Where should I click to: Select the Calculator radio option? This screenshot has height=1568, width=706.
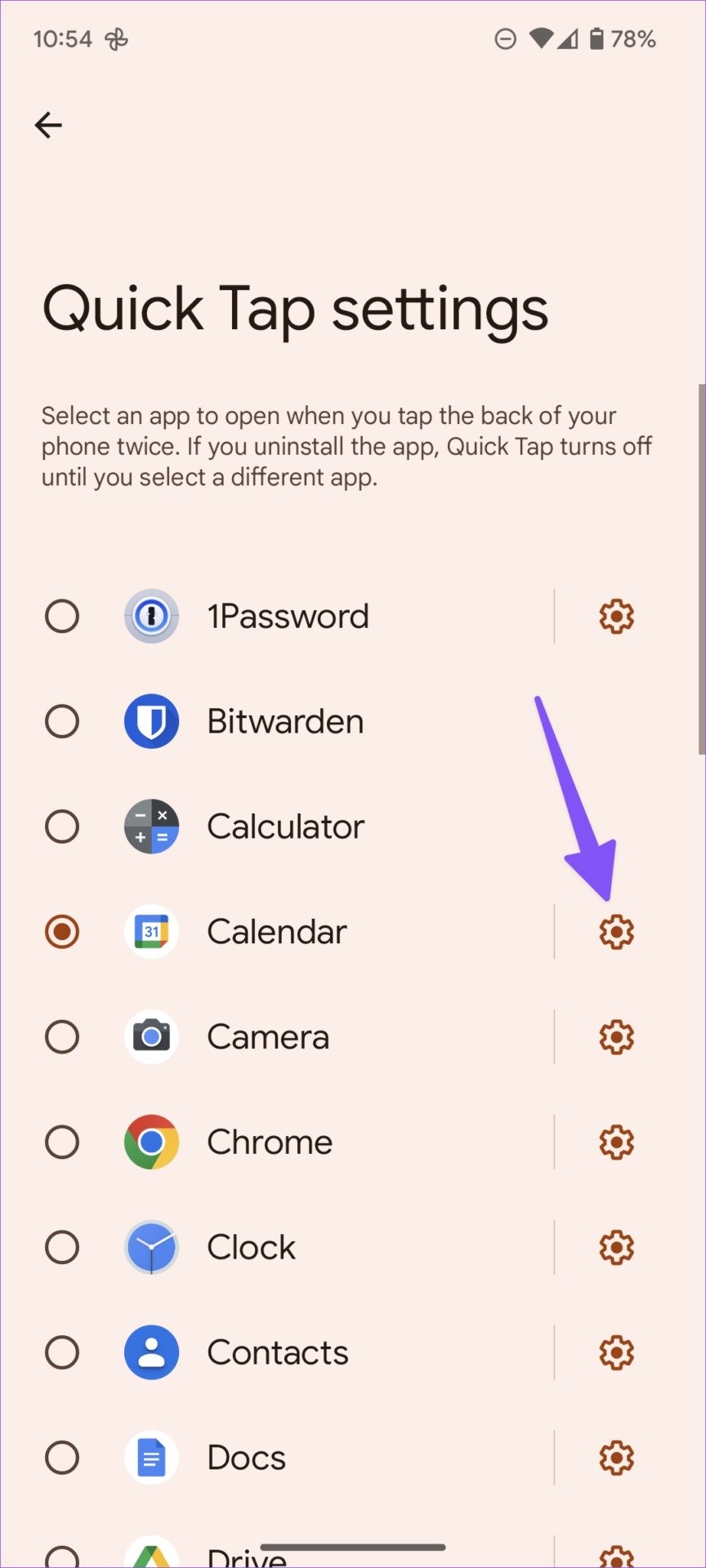62,826
